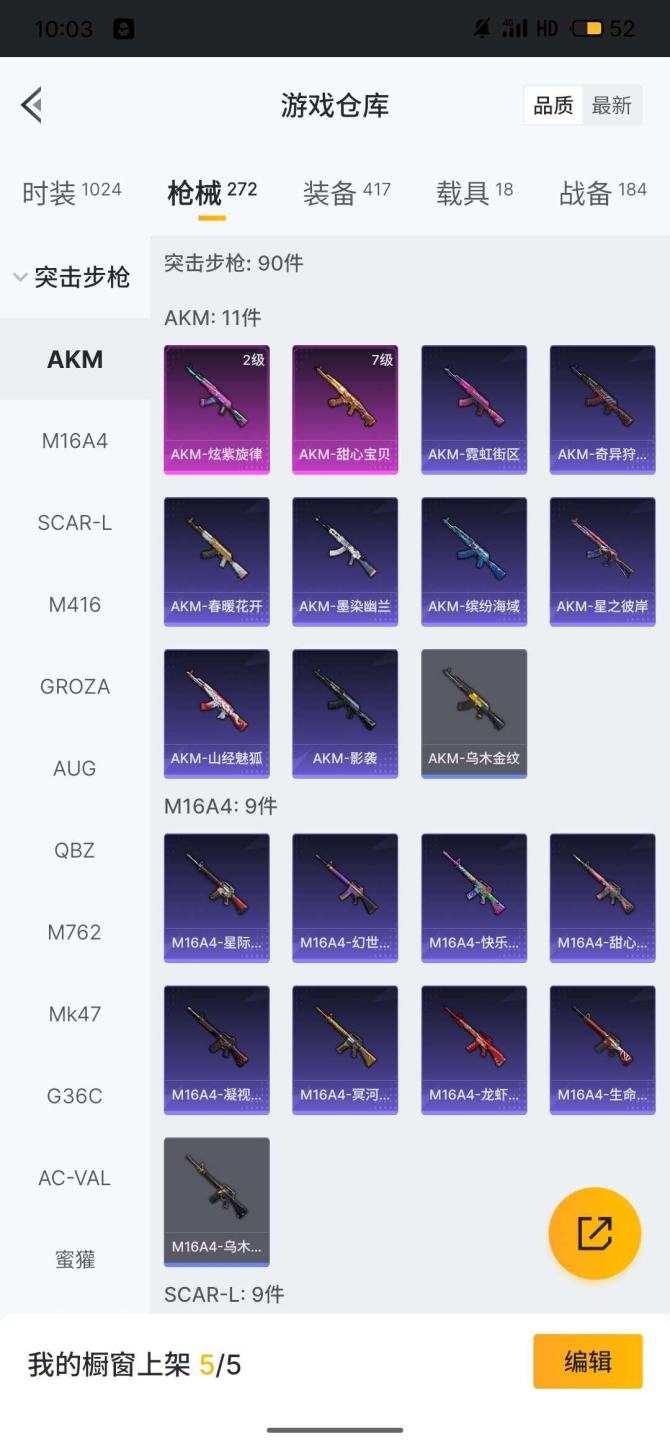Switch to the 战备 tab
This screenshot has width=670, height=1452.
click(x=602, y=193)
